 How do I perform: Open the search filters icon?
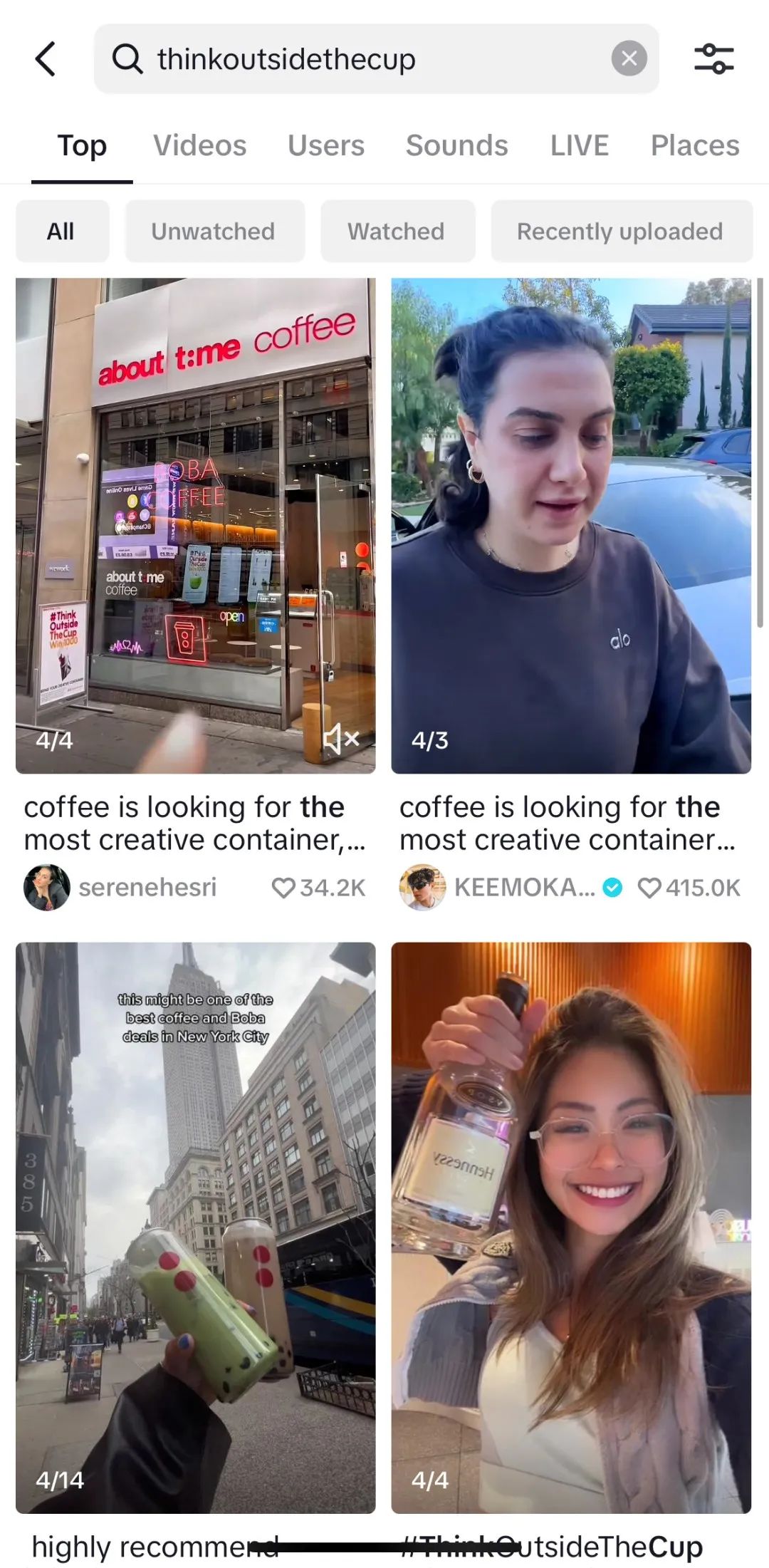tap(713, 58)
